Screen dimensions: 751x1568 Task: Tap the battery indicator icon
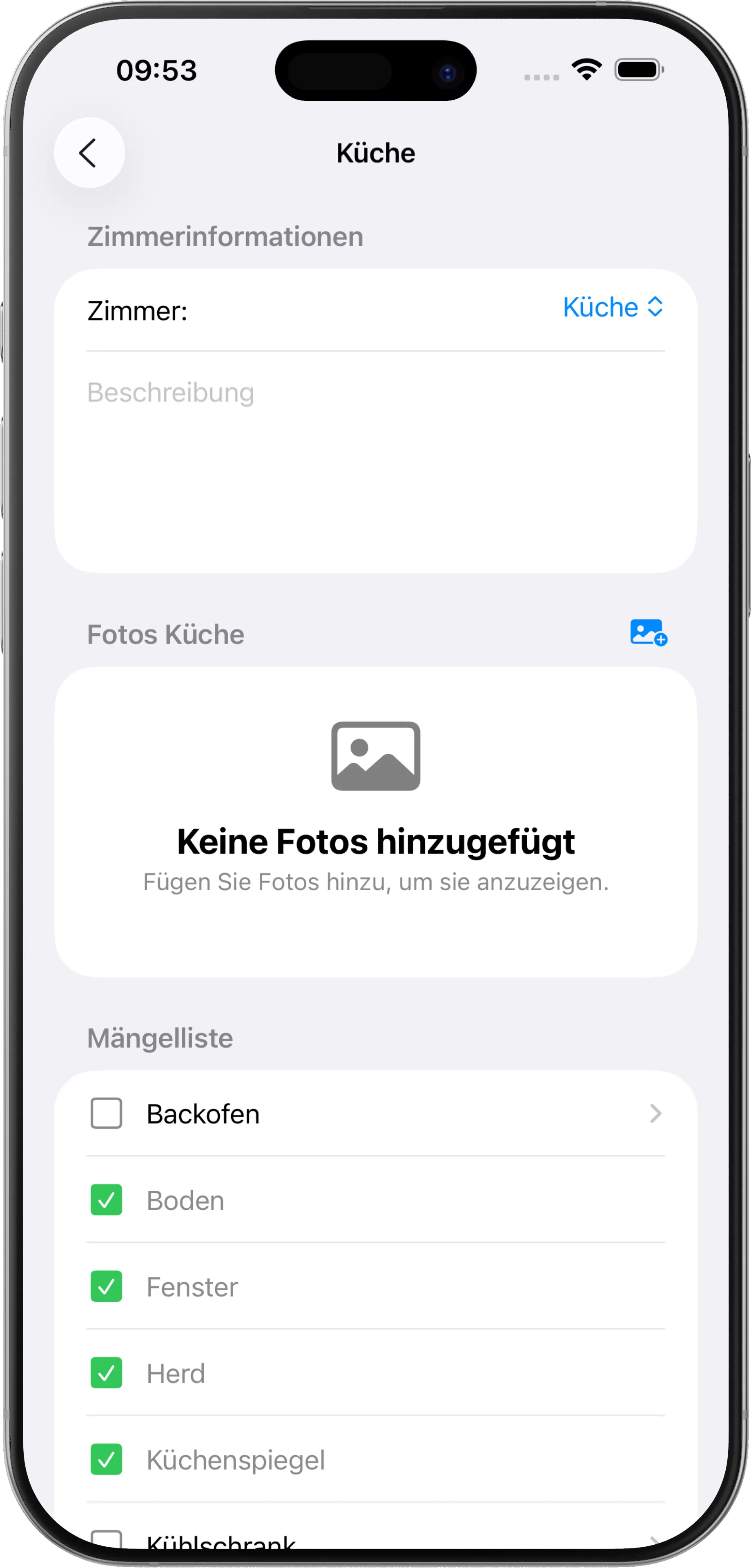coord(637,69)
